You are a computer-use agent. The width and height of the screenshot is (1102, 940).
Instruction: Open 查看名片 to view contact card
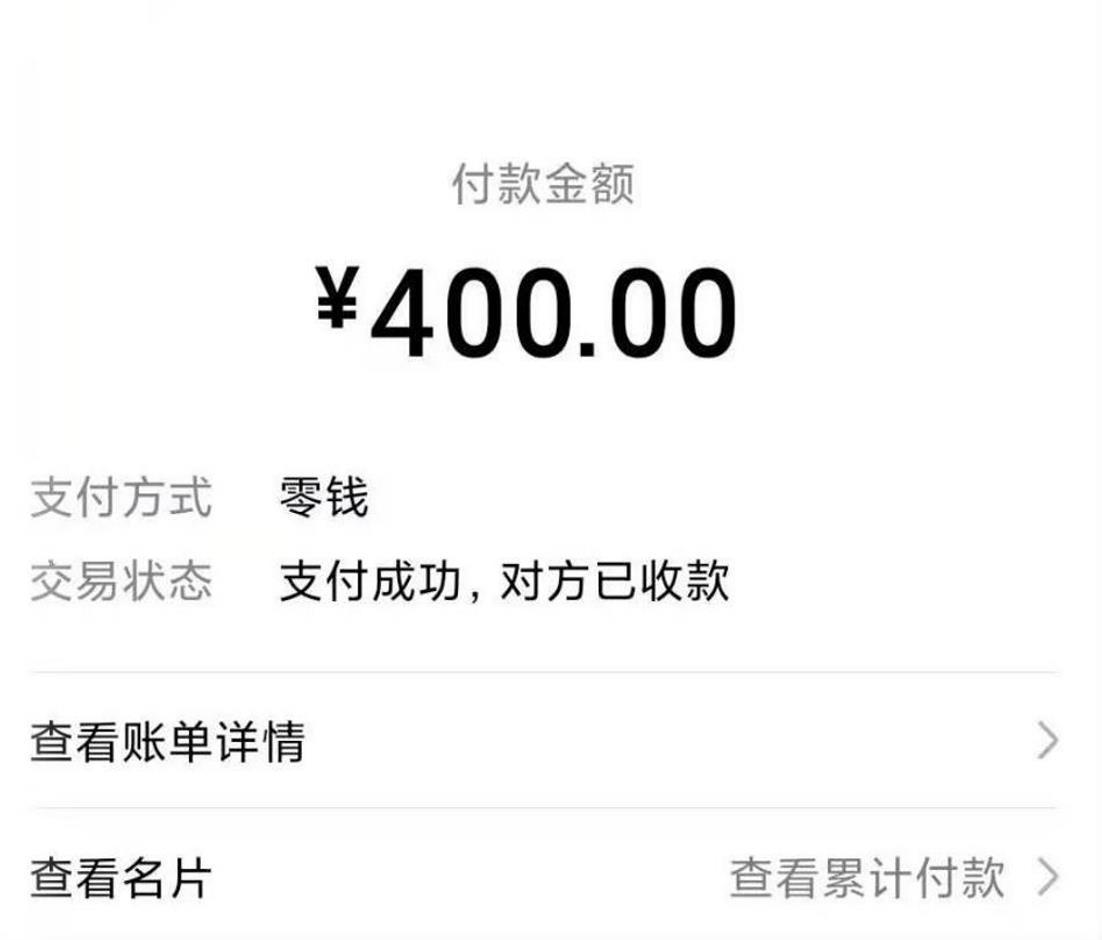121,878
